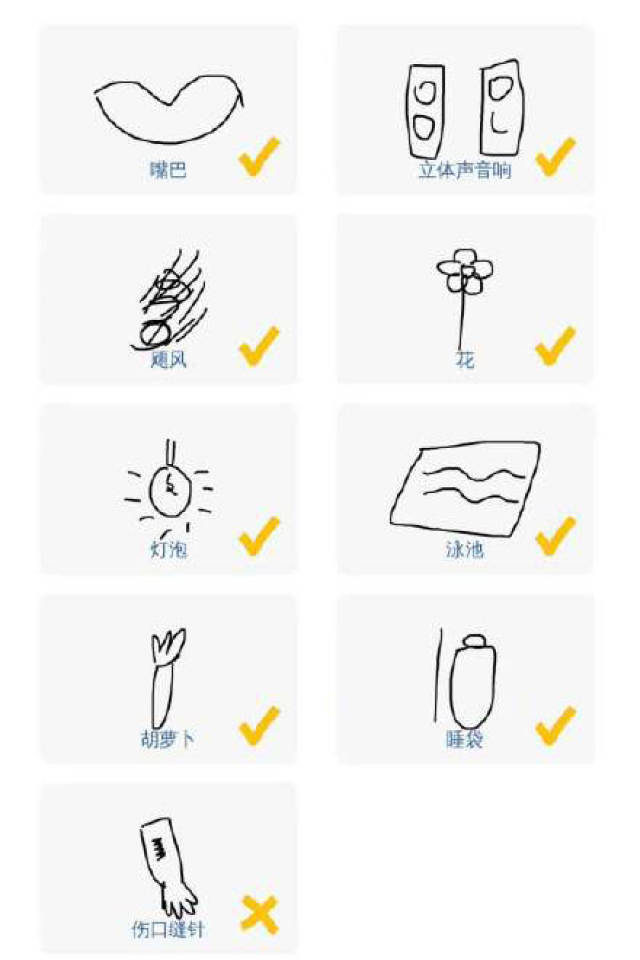Viewport: 640px width, 960px height.
Task: Select the 飓风 sketch card
Action: coord(168,299)
